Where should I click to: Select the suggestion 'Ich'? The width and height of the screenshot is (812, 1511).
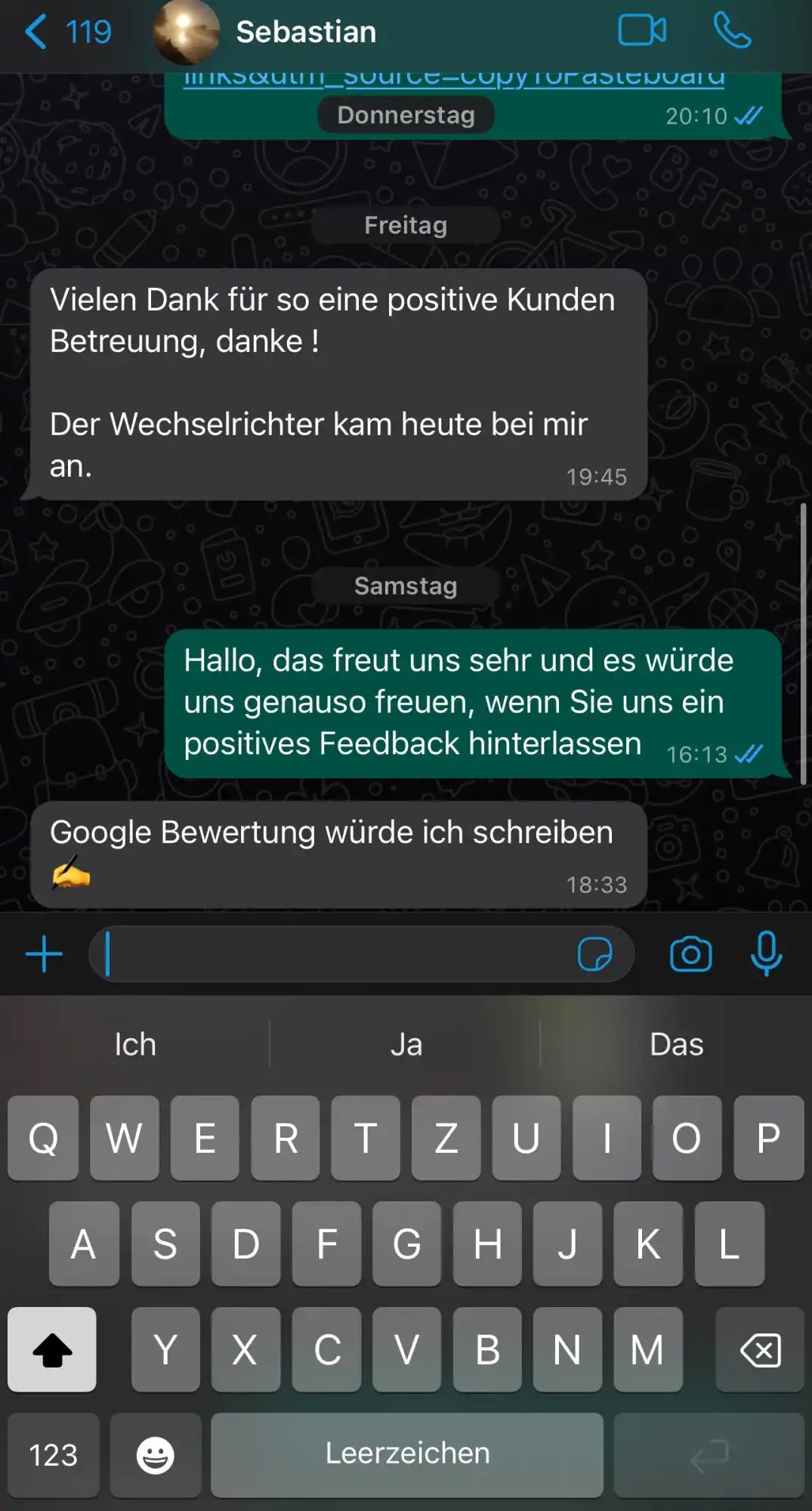tap(134, 1044)
